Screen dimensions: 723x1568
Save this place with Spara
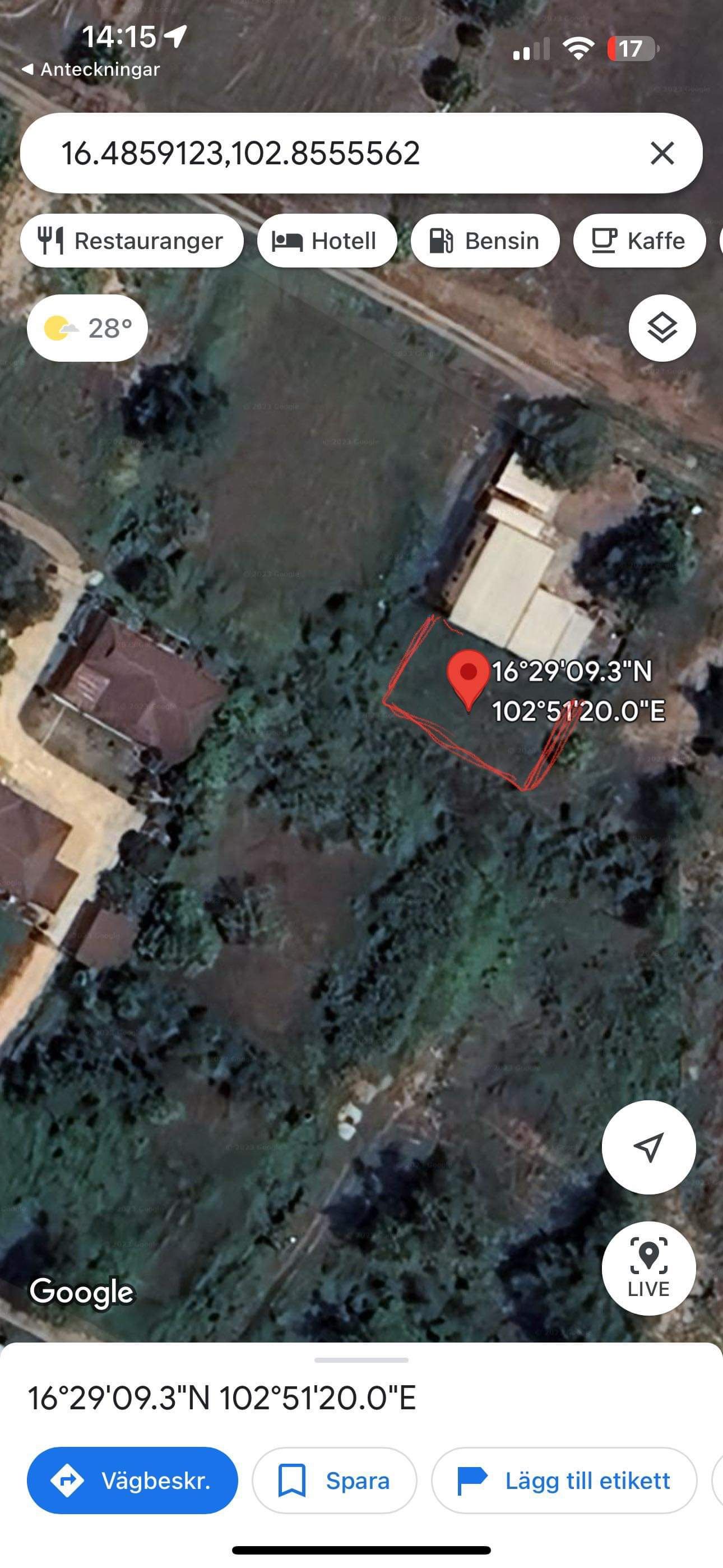coord(334,1481)
